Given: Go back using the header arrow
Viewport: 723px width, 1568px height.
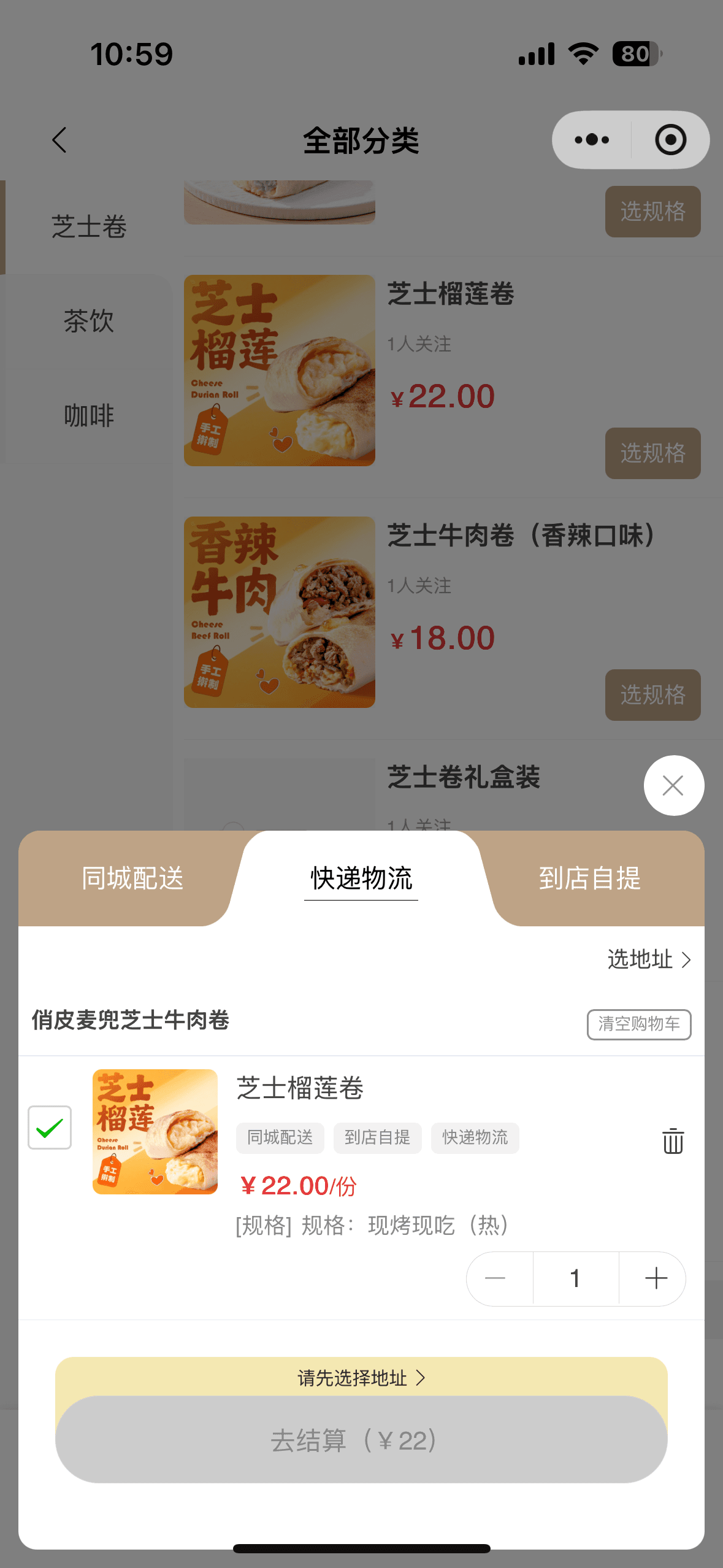Looking at the screenshot, I should (x=59, y=140).
